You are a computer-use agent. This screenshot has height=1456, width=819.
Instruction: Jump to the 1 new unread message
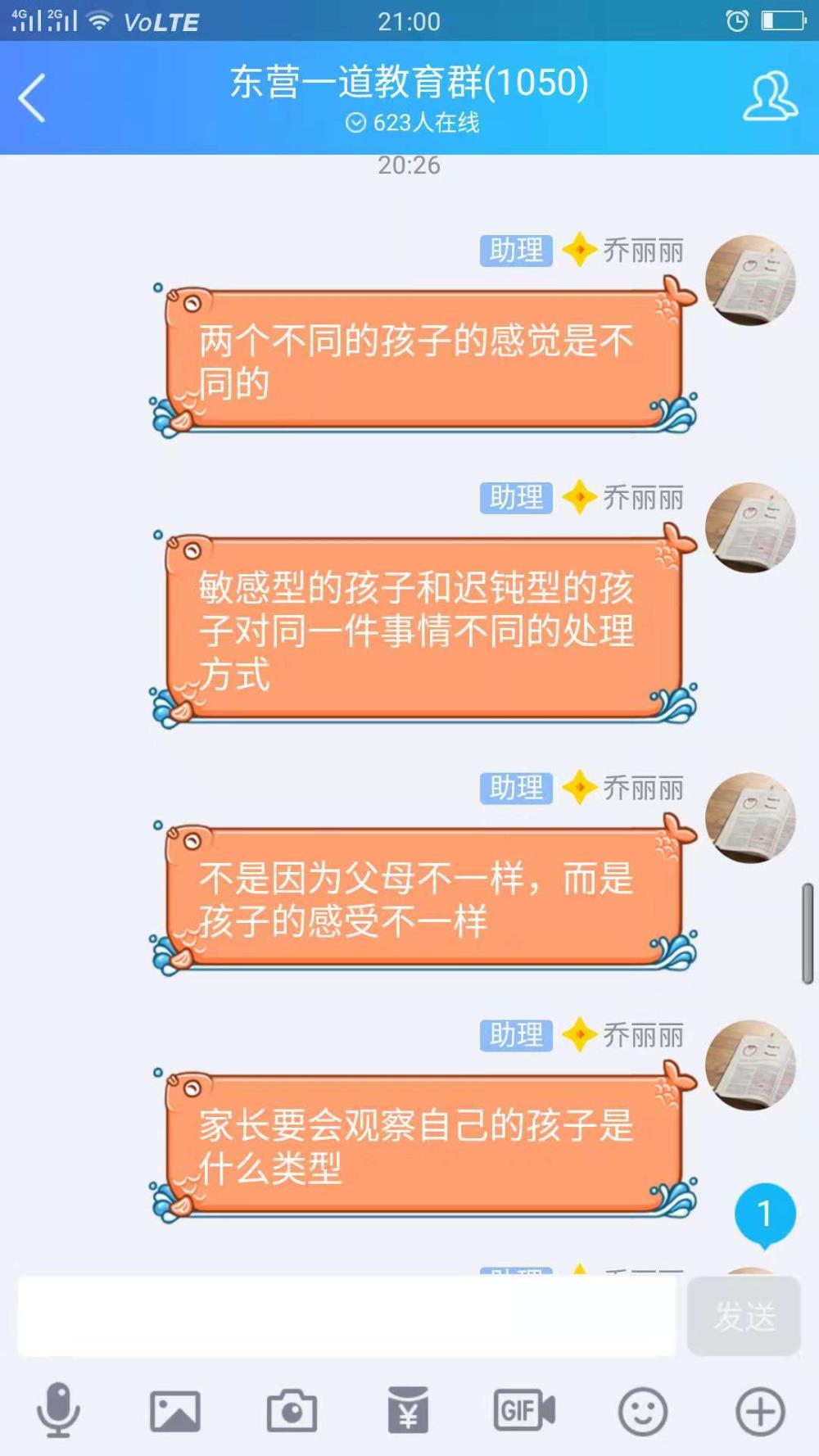(765, 1215)
